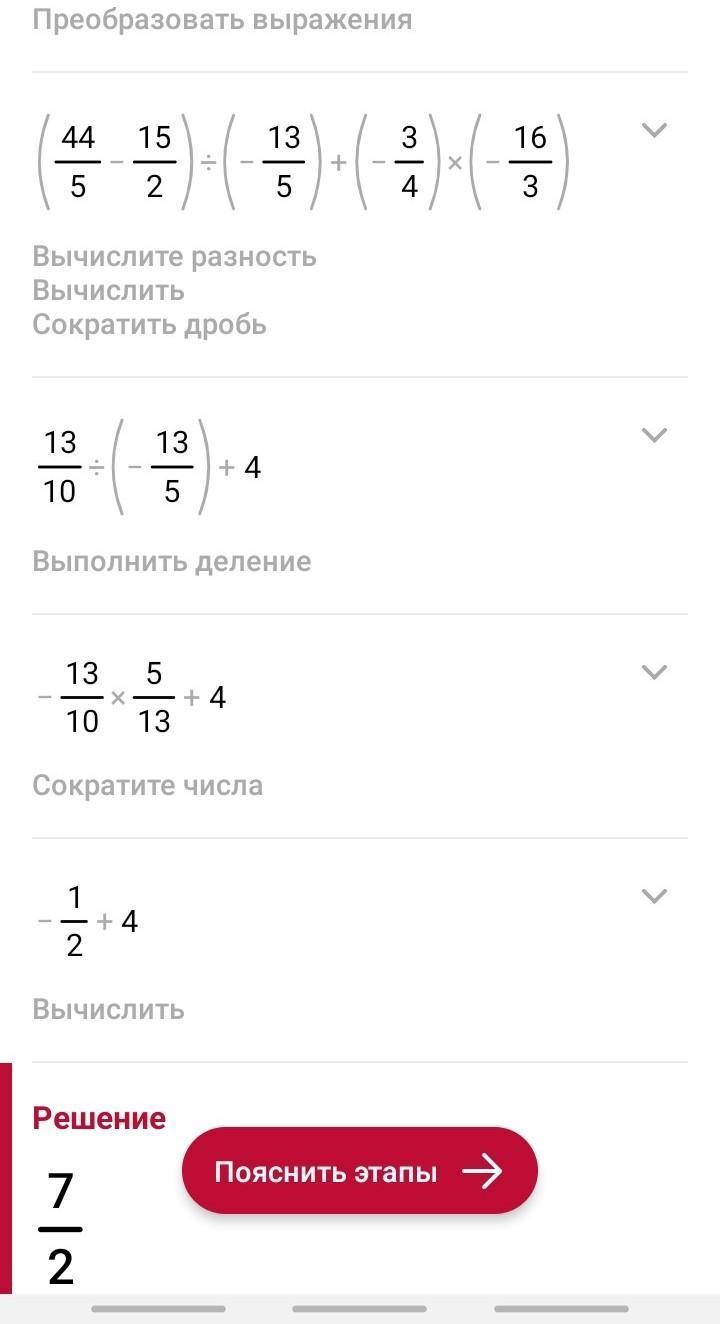
Task: Tap the Пояснить этапы button
Action: click(359, 1171)
